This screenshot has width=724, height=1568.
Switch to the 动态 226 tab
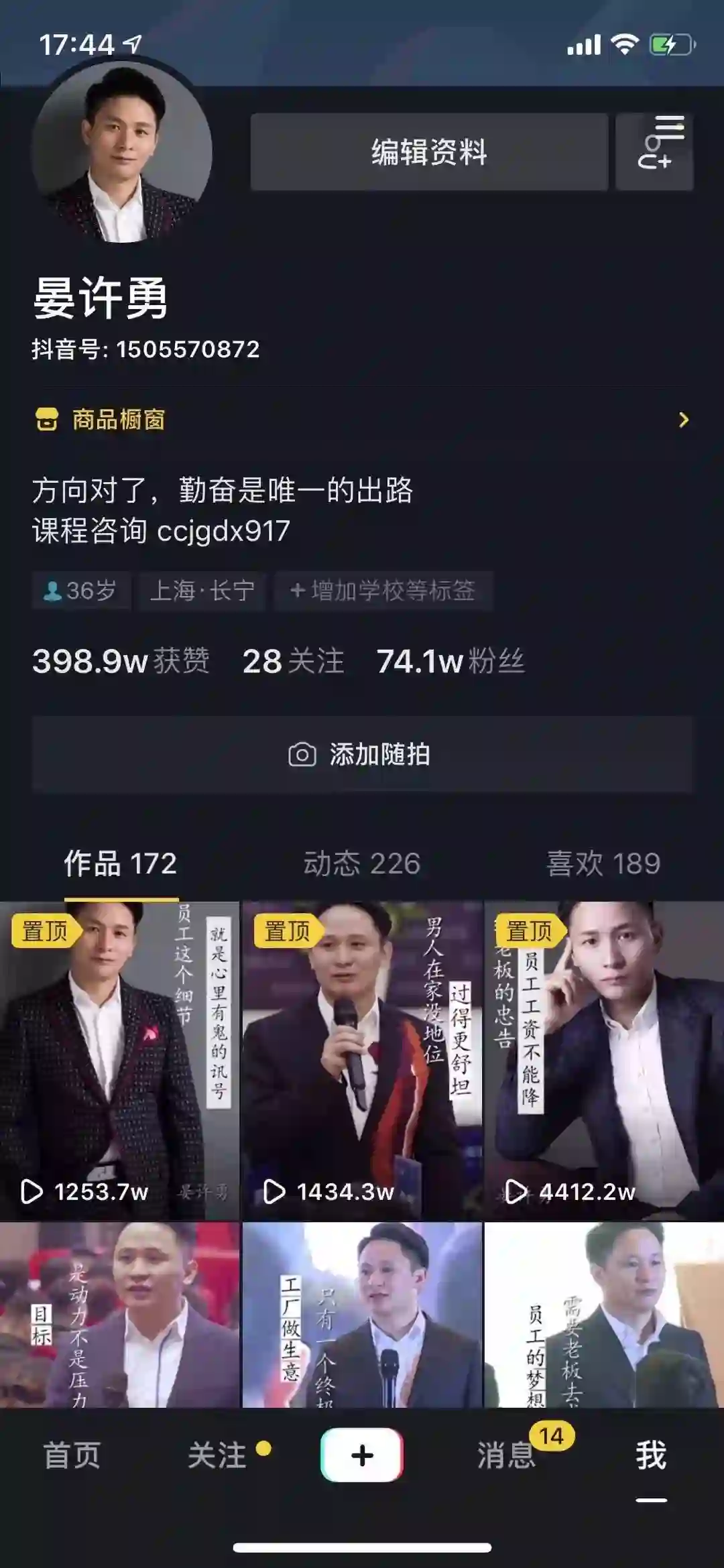pos(362,863)
